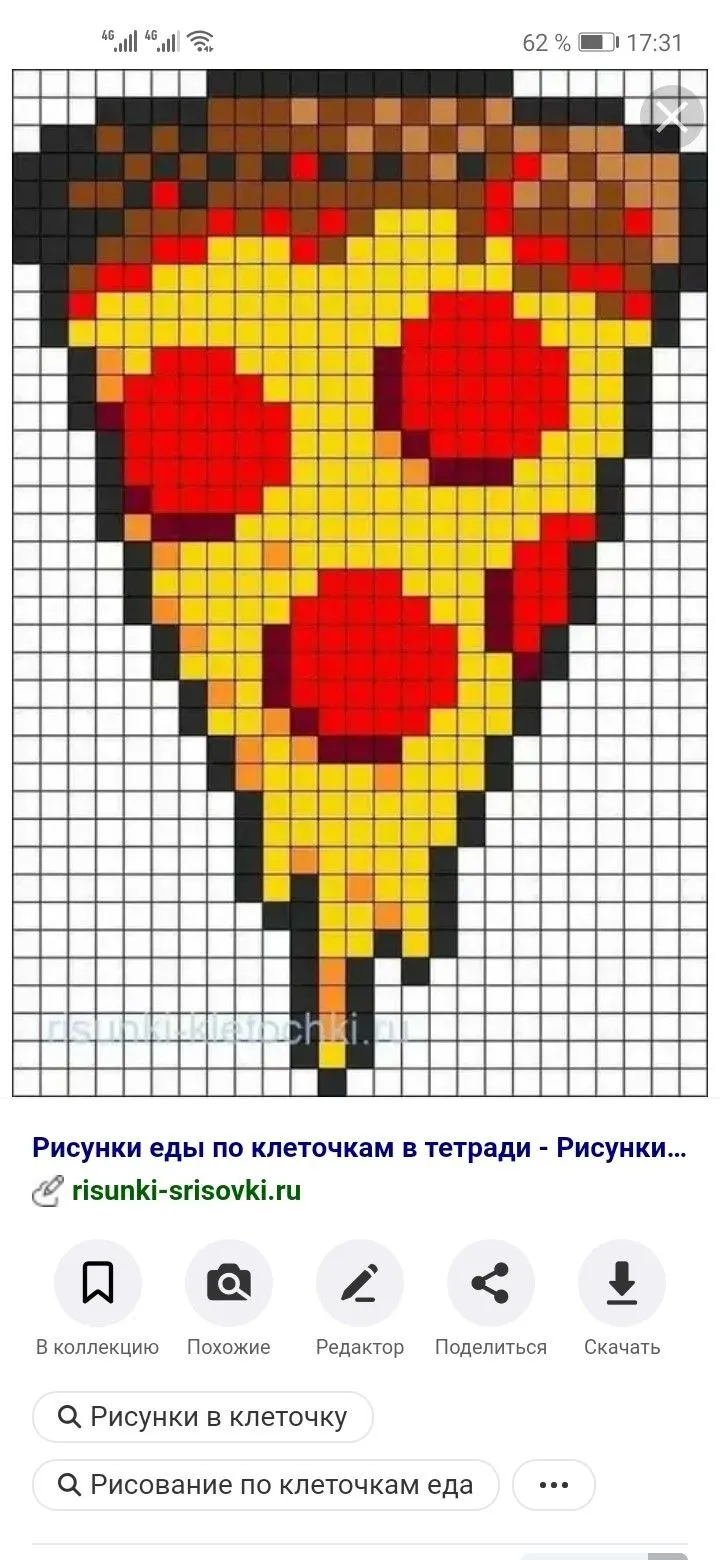Viewport: 720px width, 1560px height.
Task: Share image via Поделиться
Action: click(x=491, y=1298)
